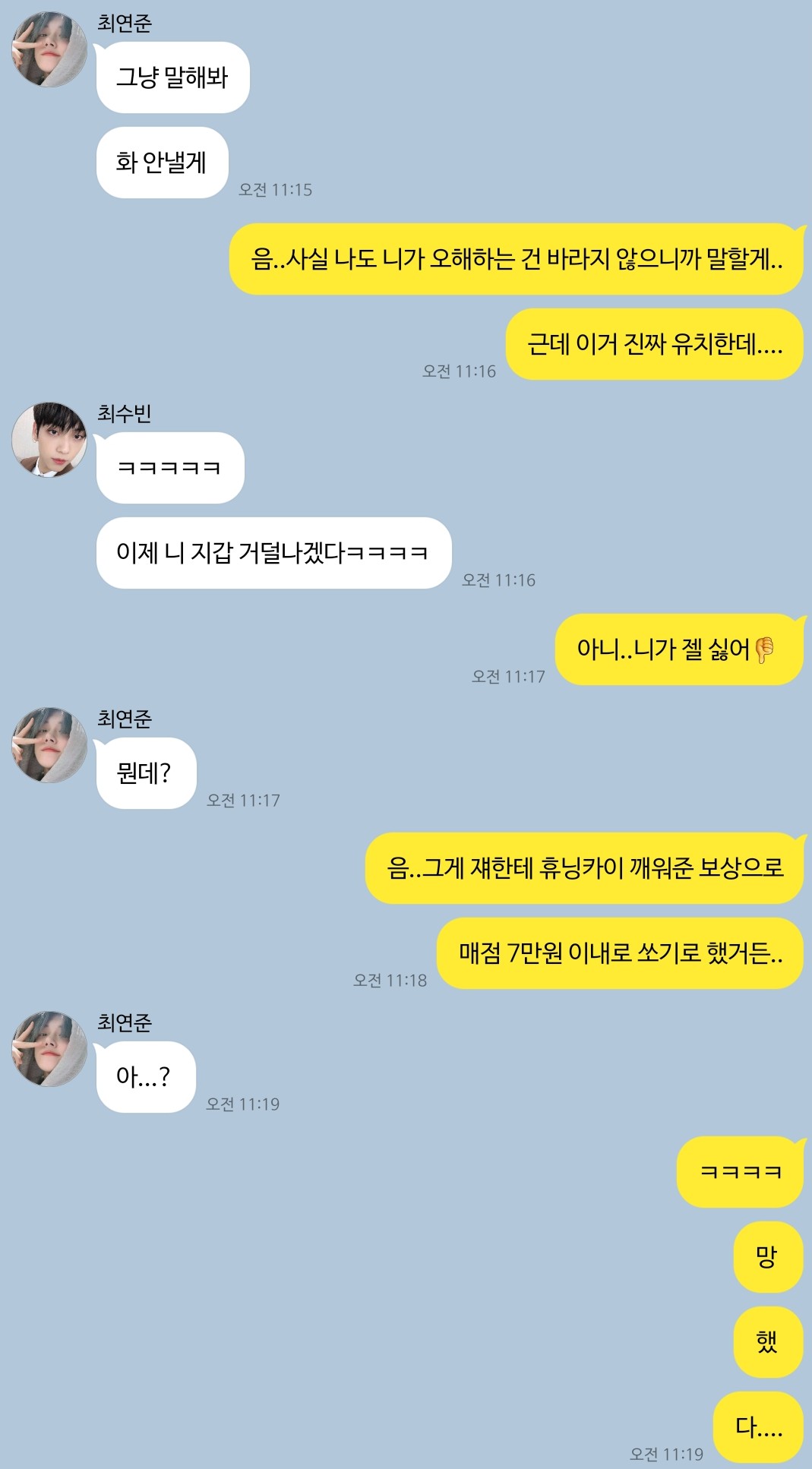Select 최연준's avatar beside "아...?" message
812x1469 pixels.
(x=49, y=1049)
